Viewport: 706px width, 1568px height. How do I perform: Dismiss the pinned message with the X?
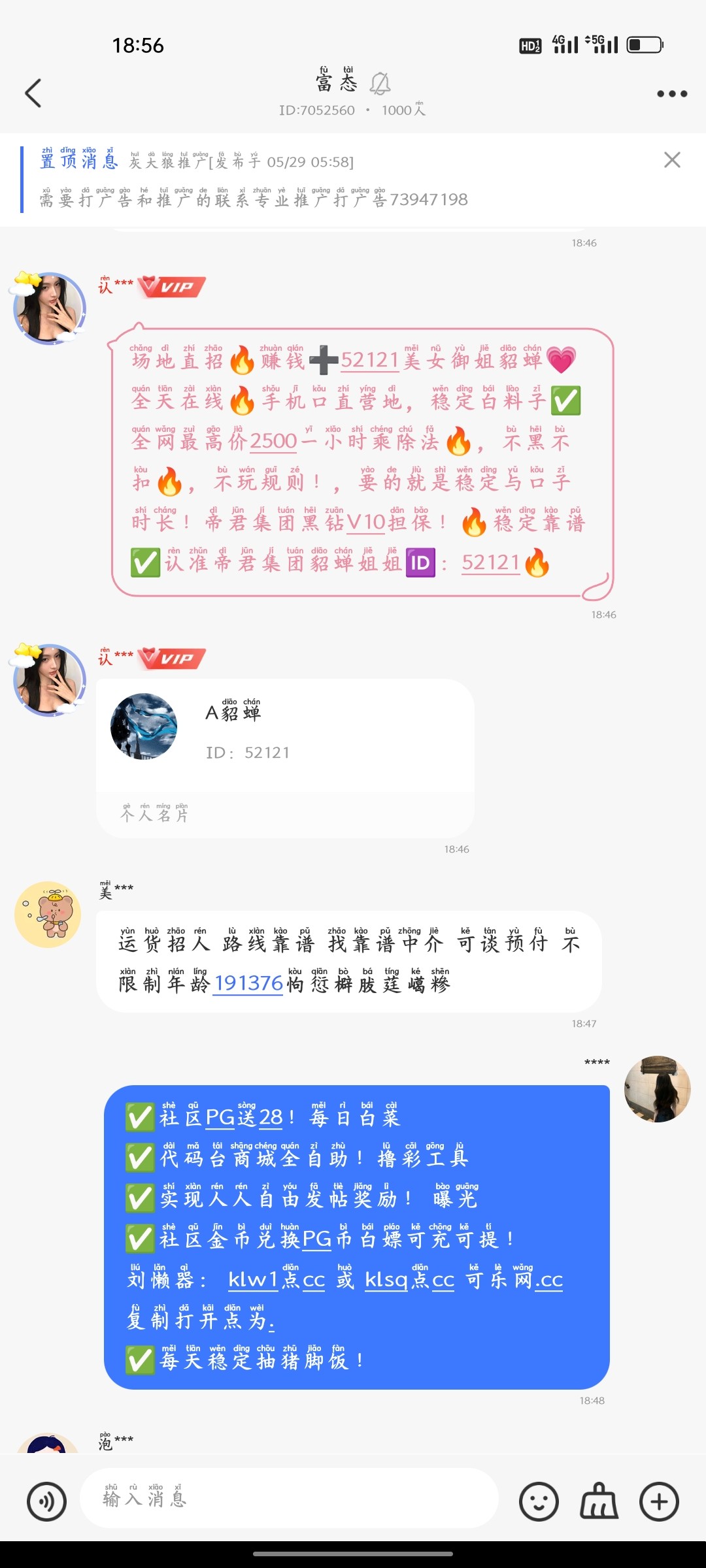pyautogui.click(x=671, y=160)
